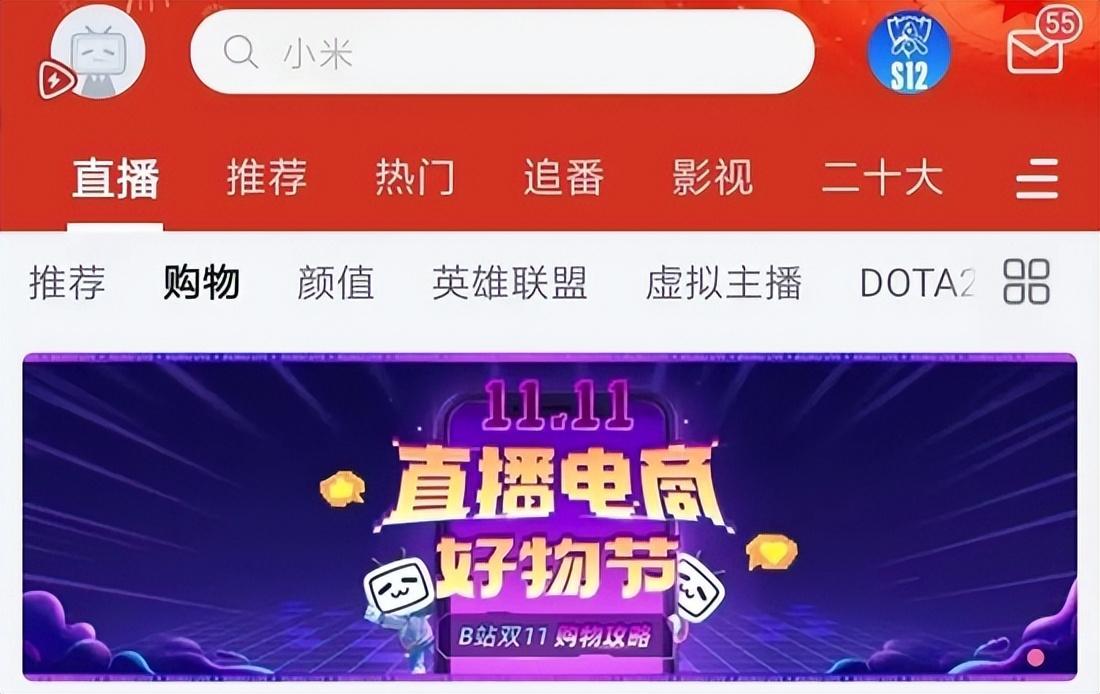This screenshot has height=694, width=1100.
Task: Tap the search box showing 小米
Action: [502, 52]
